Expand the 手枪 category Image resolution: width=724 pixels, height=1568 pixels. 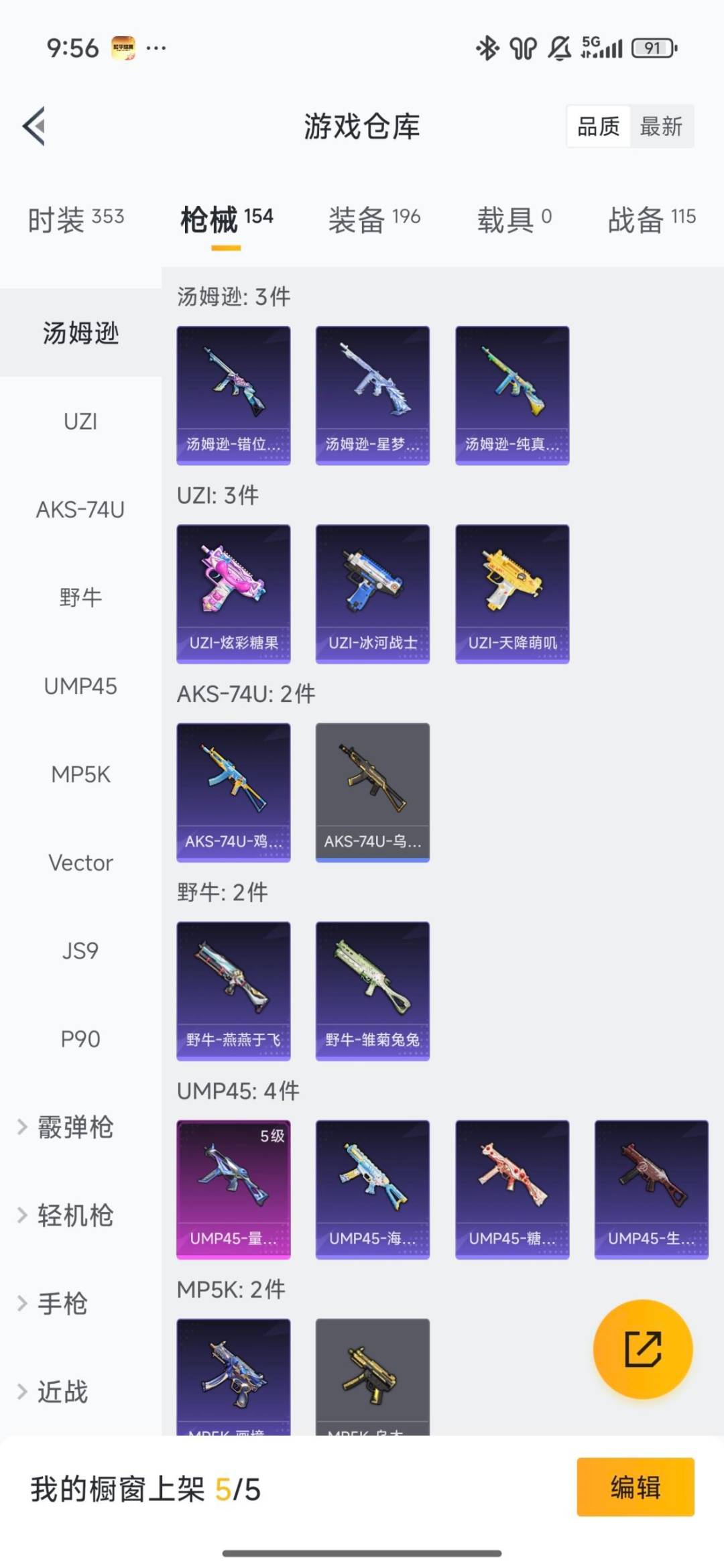point(62,1303)
